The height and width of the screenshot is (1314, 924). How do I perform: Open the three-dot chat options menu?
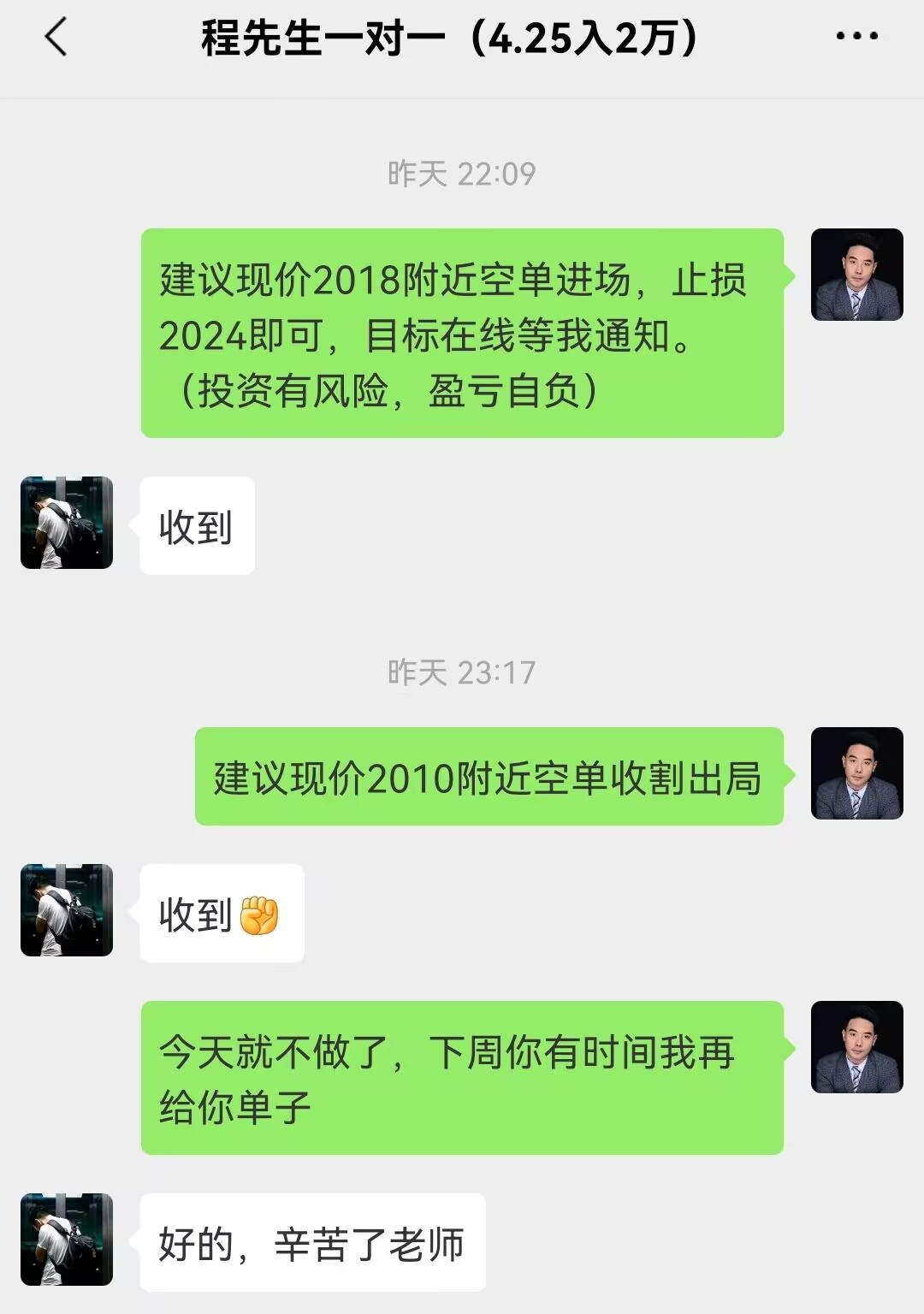tap(856, 37)
